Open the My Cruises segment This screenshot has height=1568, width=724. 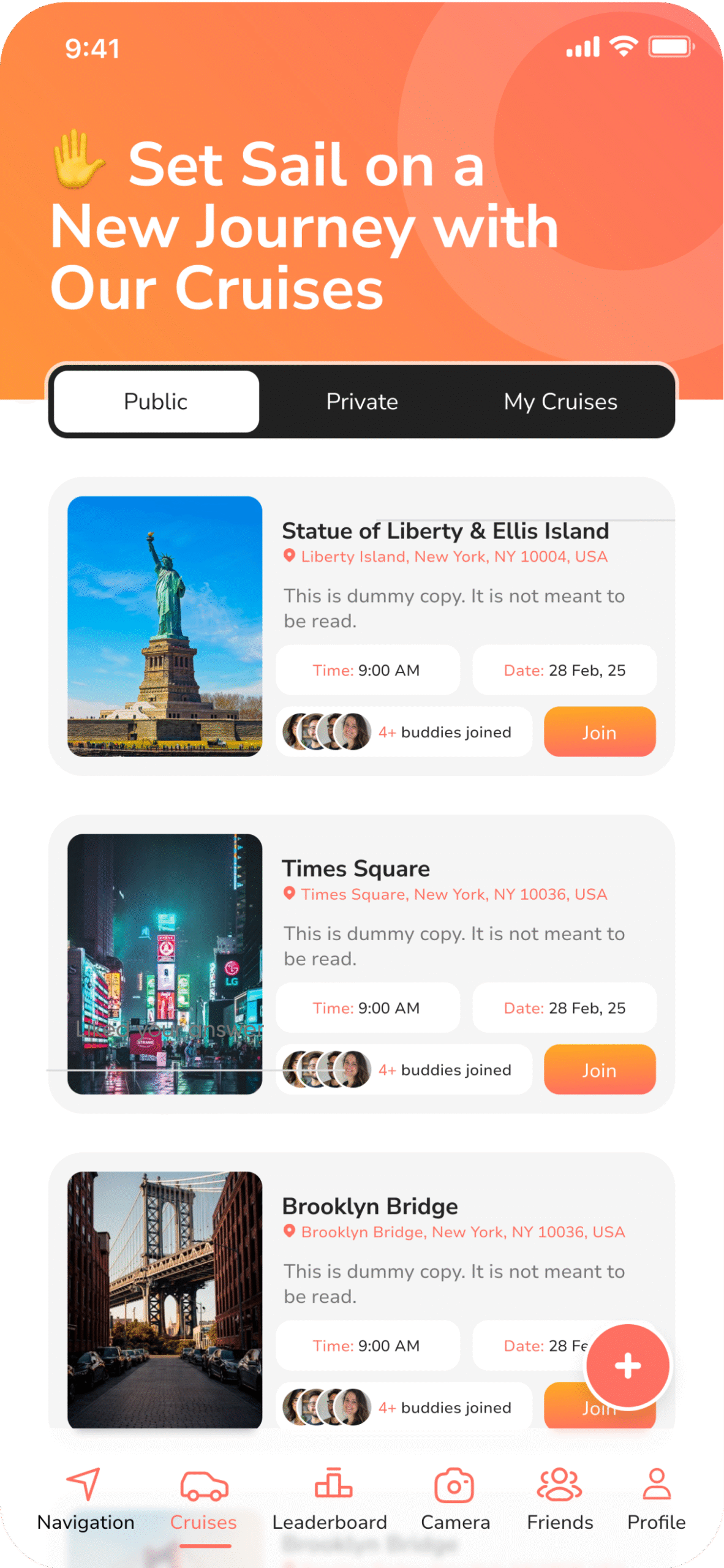[560, 402]
